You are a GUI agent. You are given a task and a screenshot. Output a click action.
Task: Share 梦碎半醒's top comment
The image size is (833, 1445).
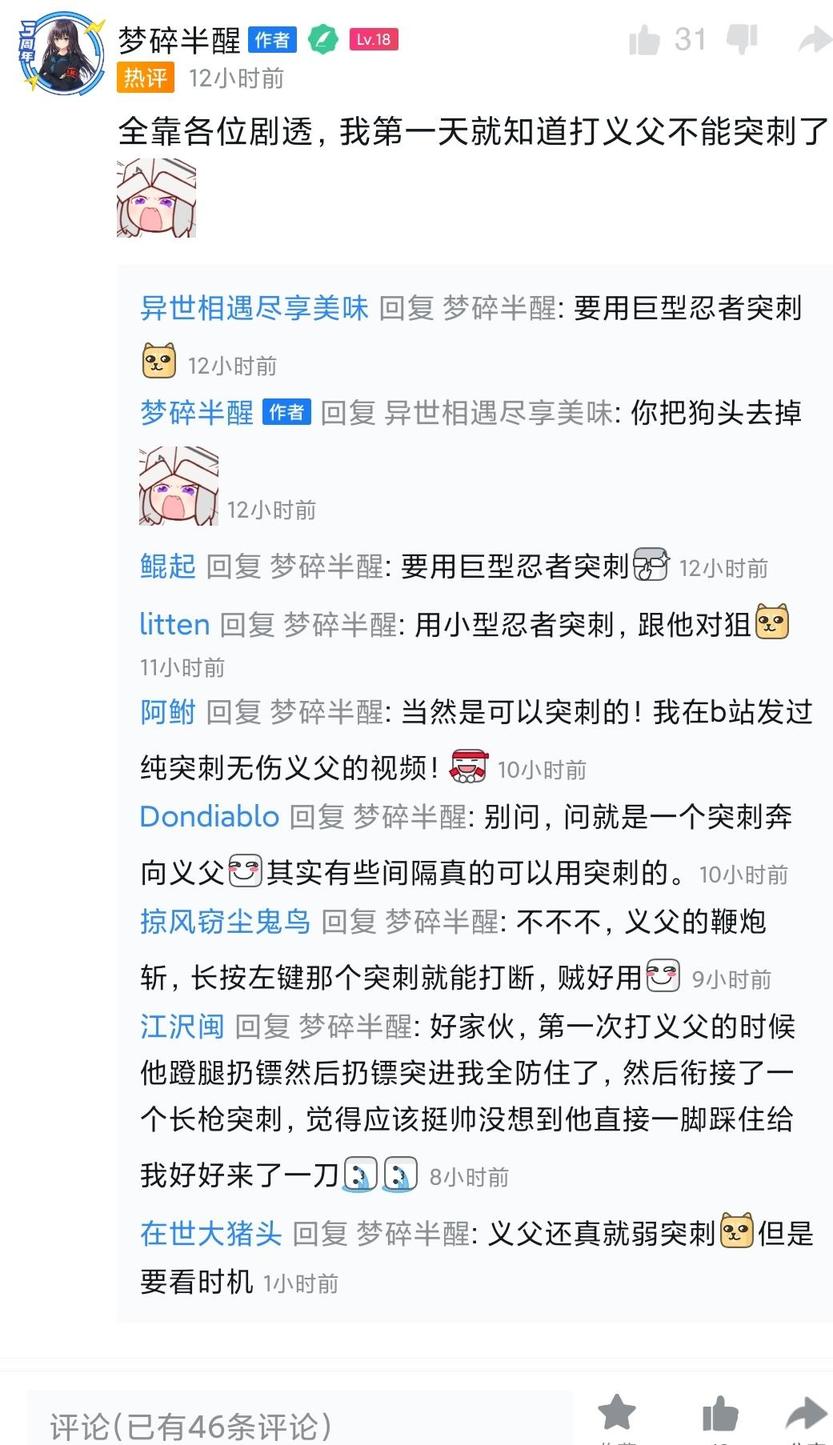click(815, 40)
